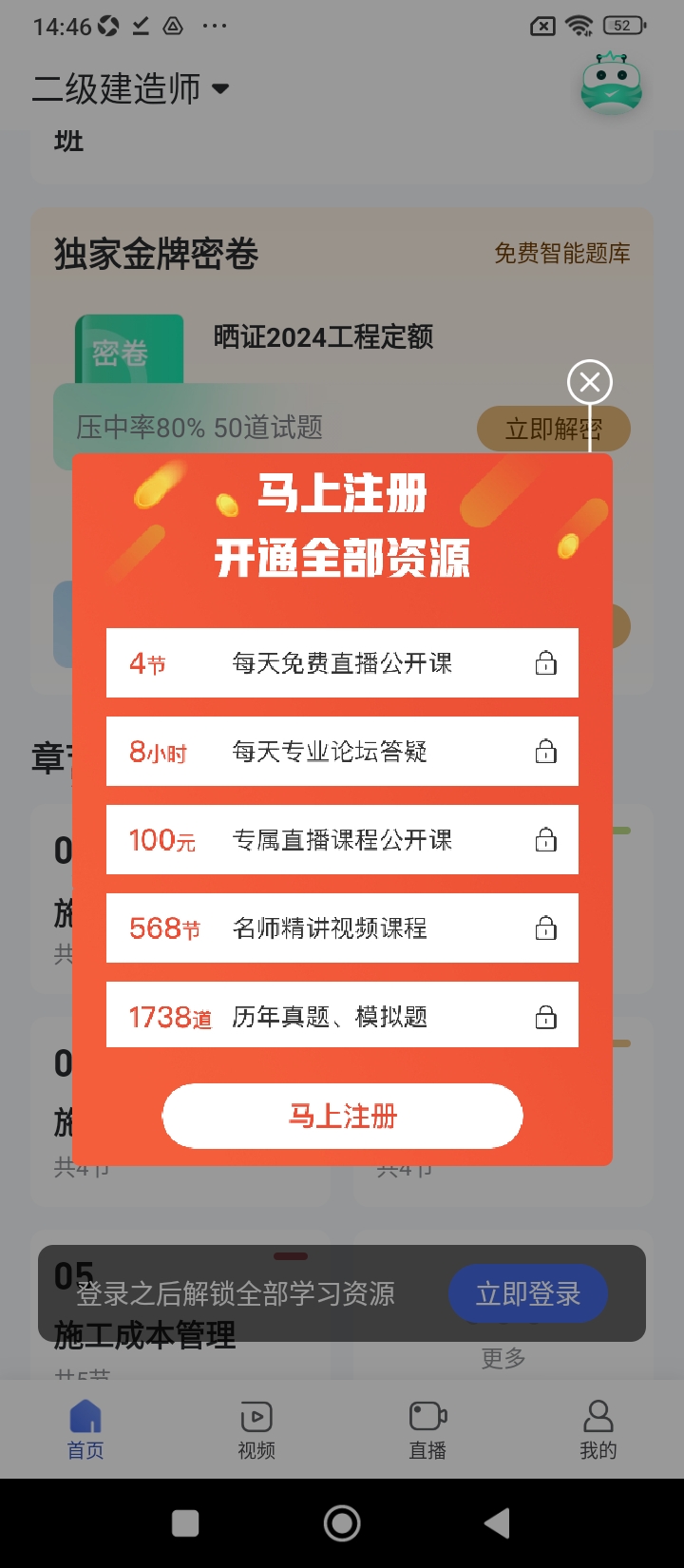Open the 名师精讲视频课程 row
This screenshot has width=684, height=1568.
(x=342, y=927)
